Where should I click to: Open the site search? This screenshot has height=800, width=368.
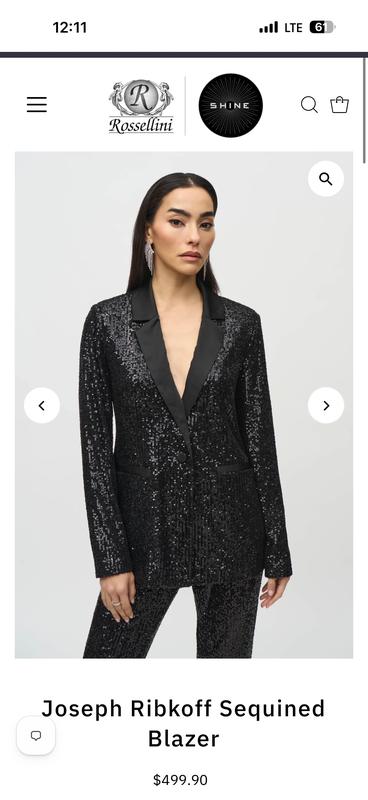(309, 105)
